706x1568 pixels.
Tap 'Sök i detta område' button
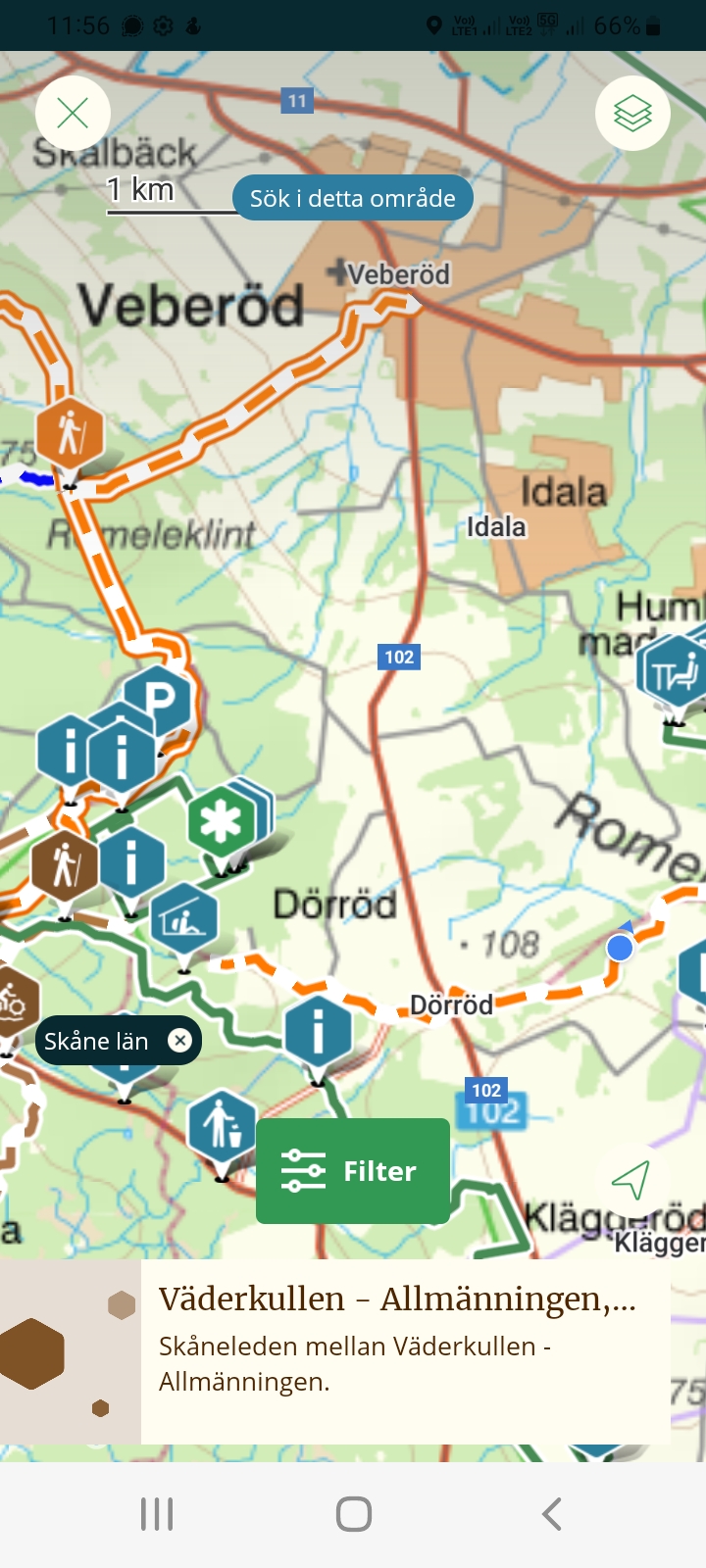(x=352, y=198)
